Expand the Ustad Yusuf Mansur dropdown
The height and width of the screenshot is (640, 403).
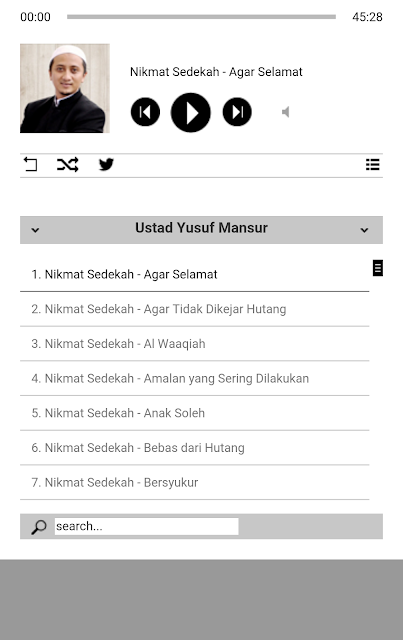(201, 230)
